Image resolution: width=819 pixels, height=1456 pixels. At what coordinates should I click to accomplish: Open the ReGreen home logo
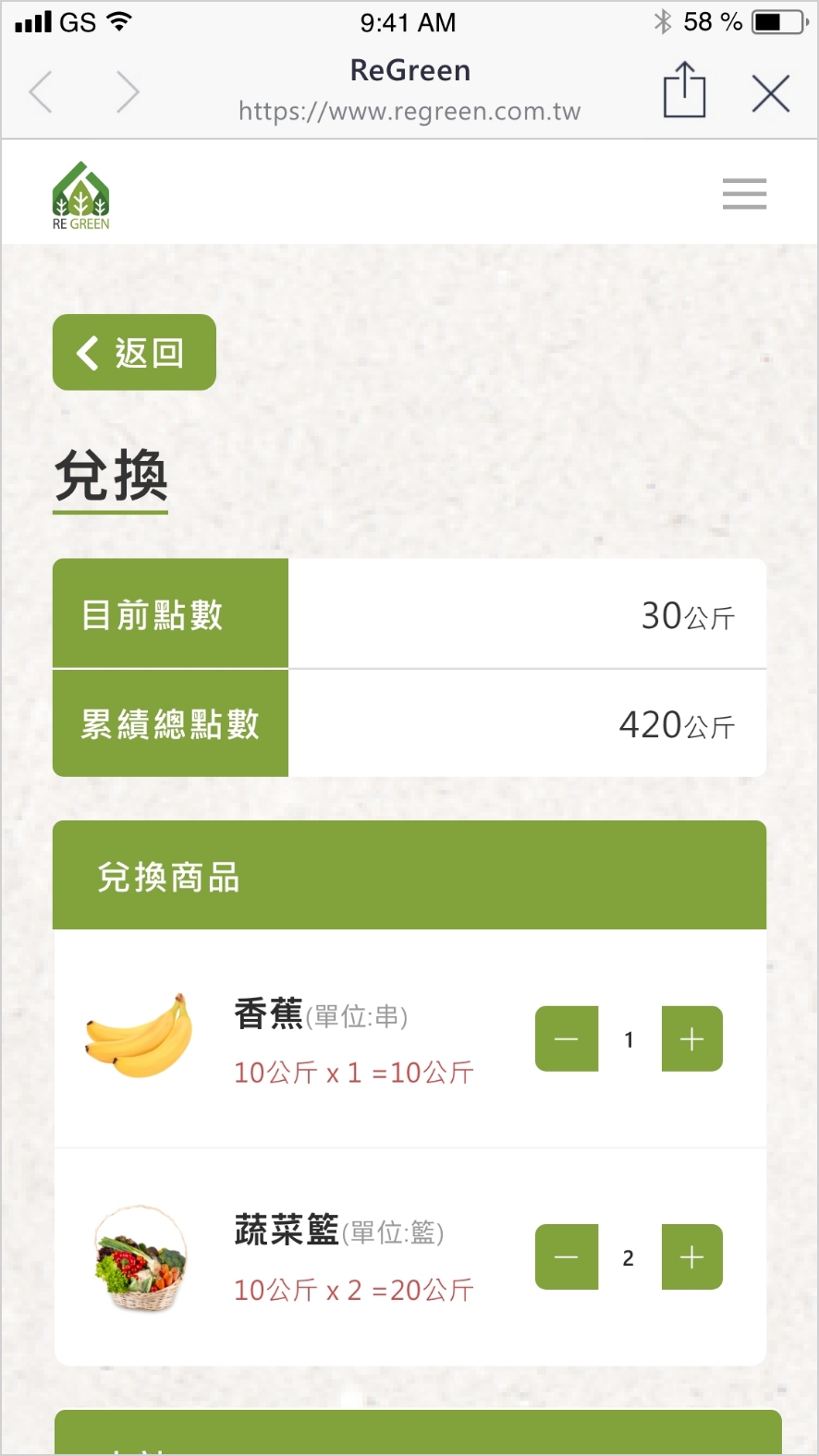[81, 195]
